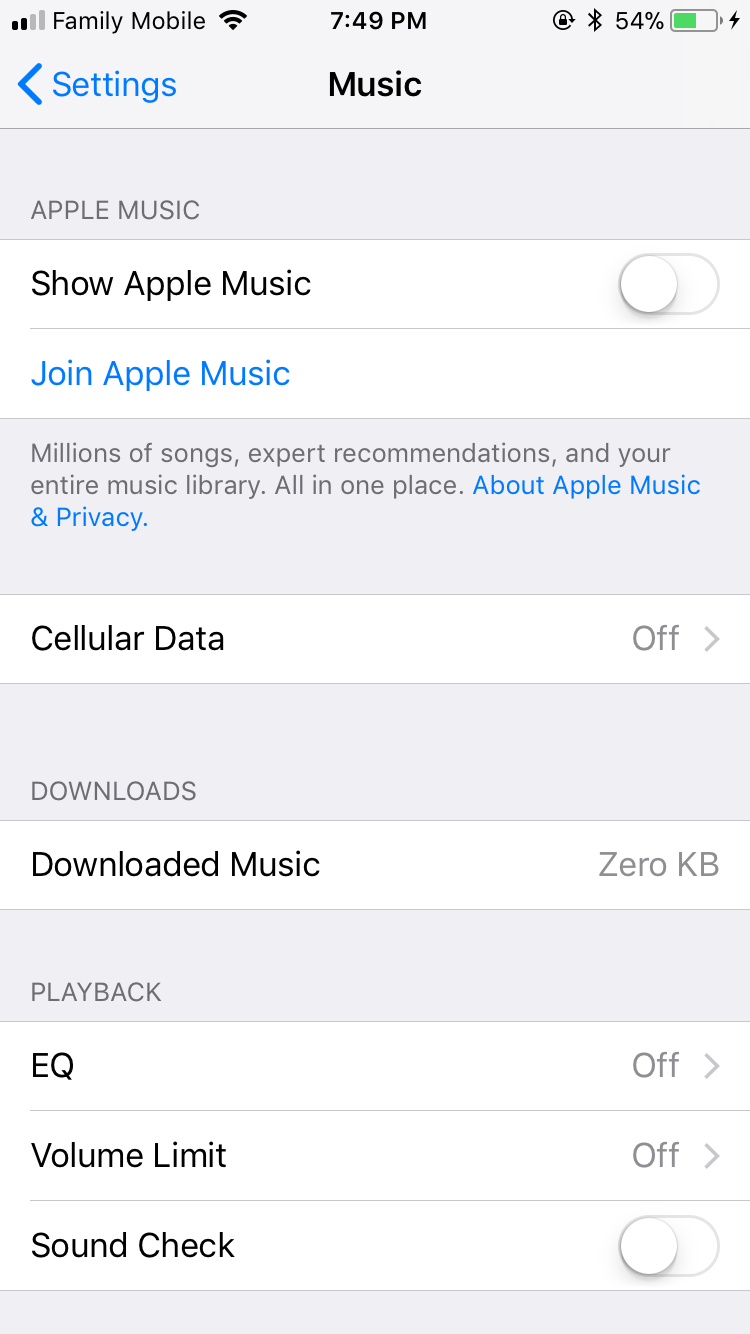Screen dimensions: 750x1334
Task: Turn on Sound Check
Action: pos(668,1246)
